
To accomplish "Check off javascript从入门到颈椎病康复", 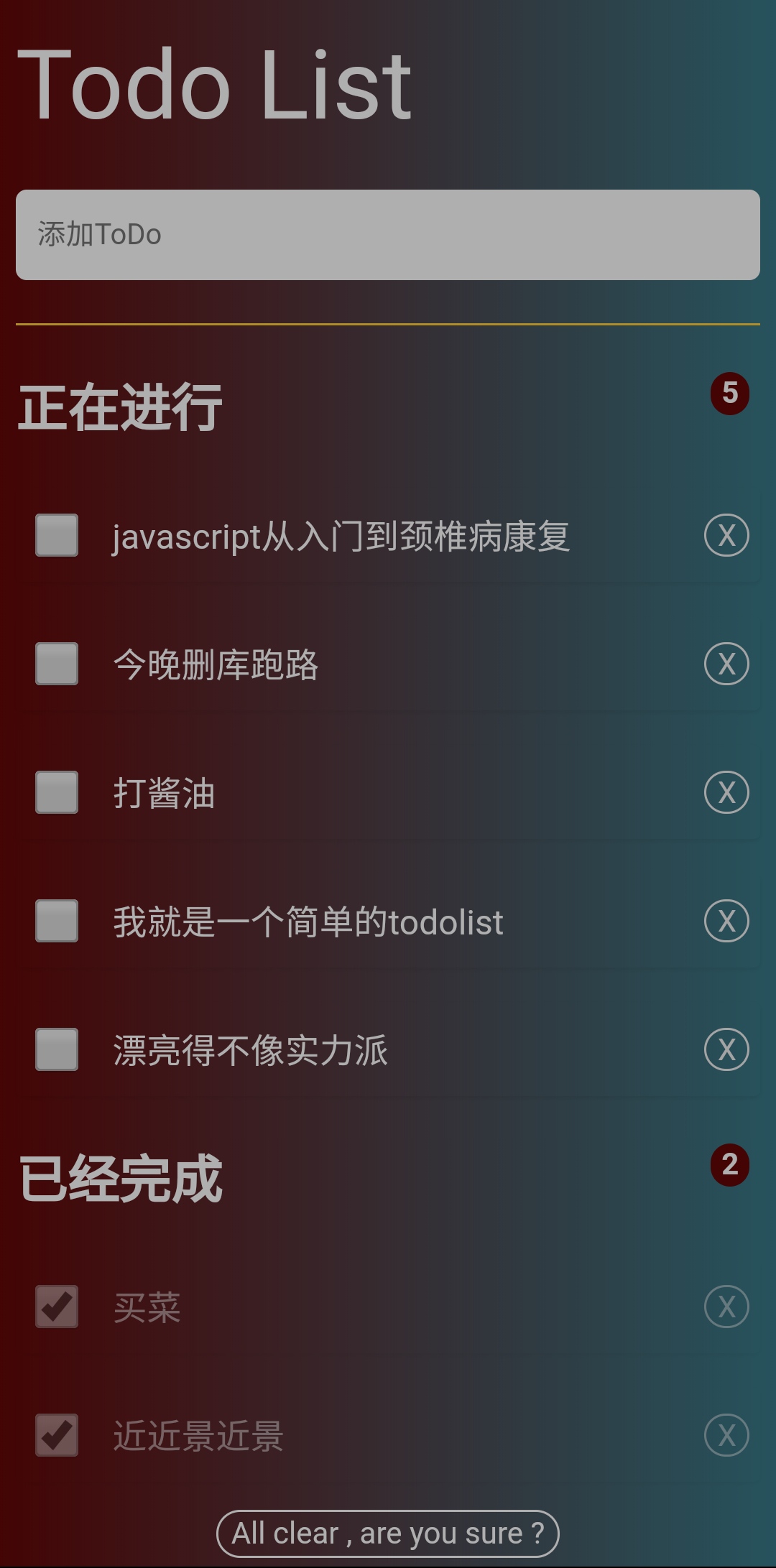I will 57,535.
